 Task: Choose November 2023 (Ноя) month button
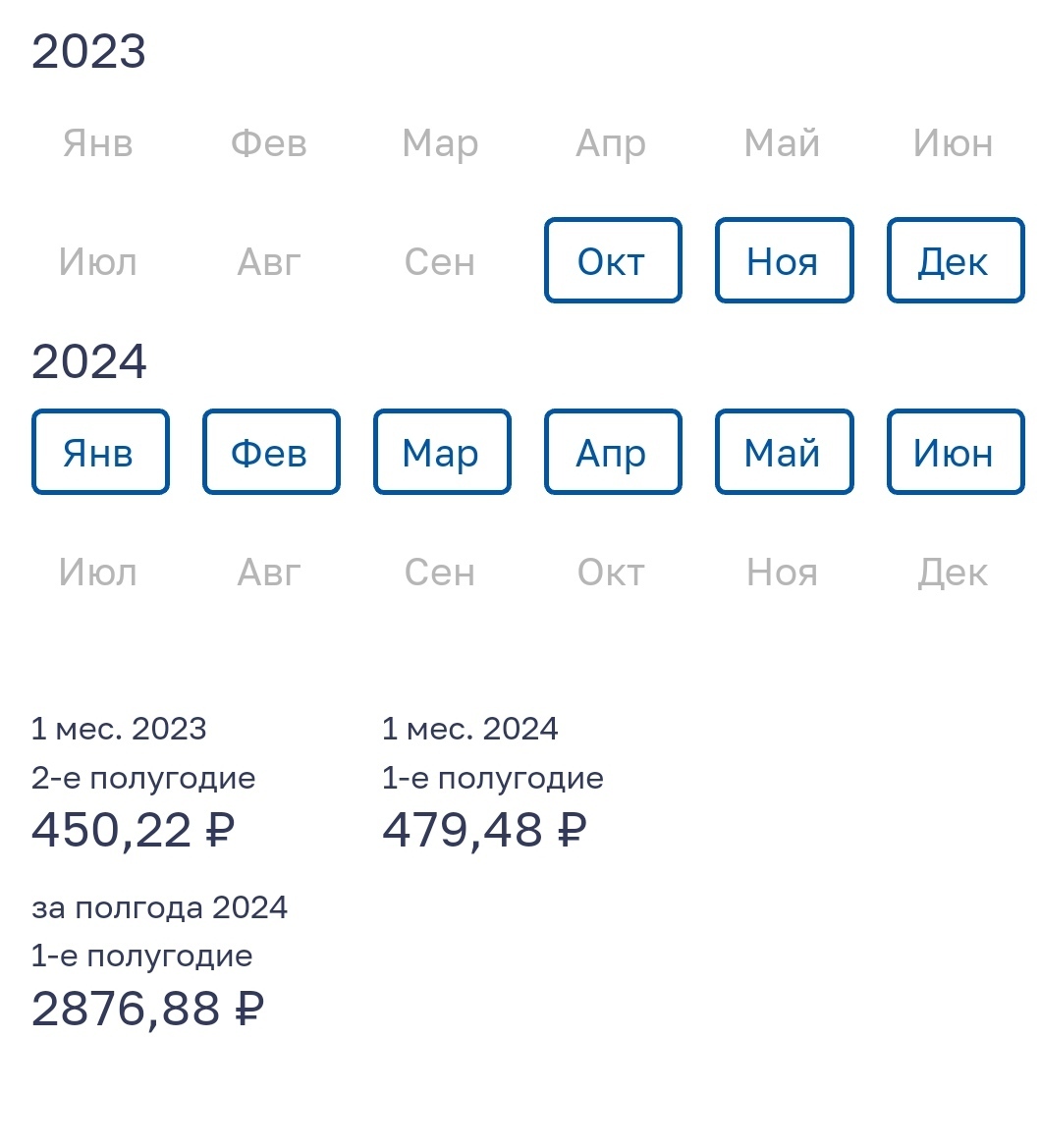783,261
